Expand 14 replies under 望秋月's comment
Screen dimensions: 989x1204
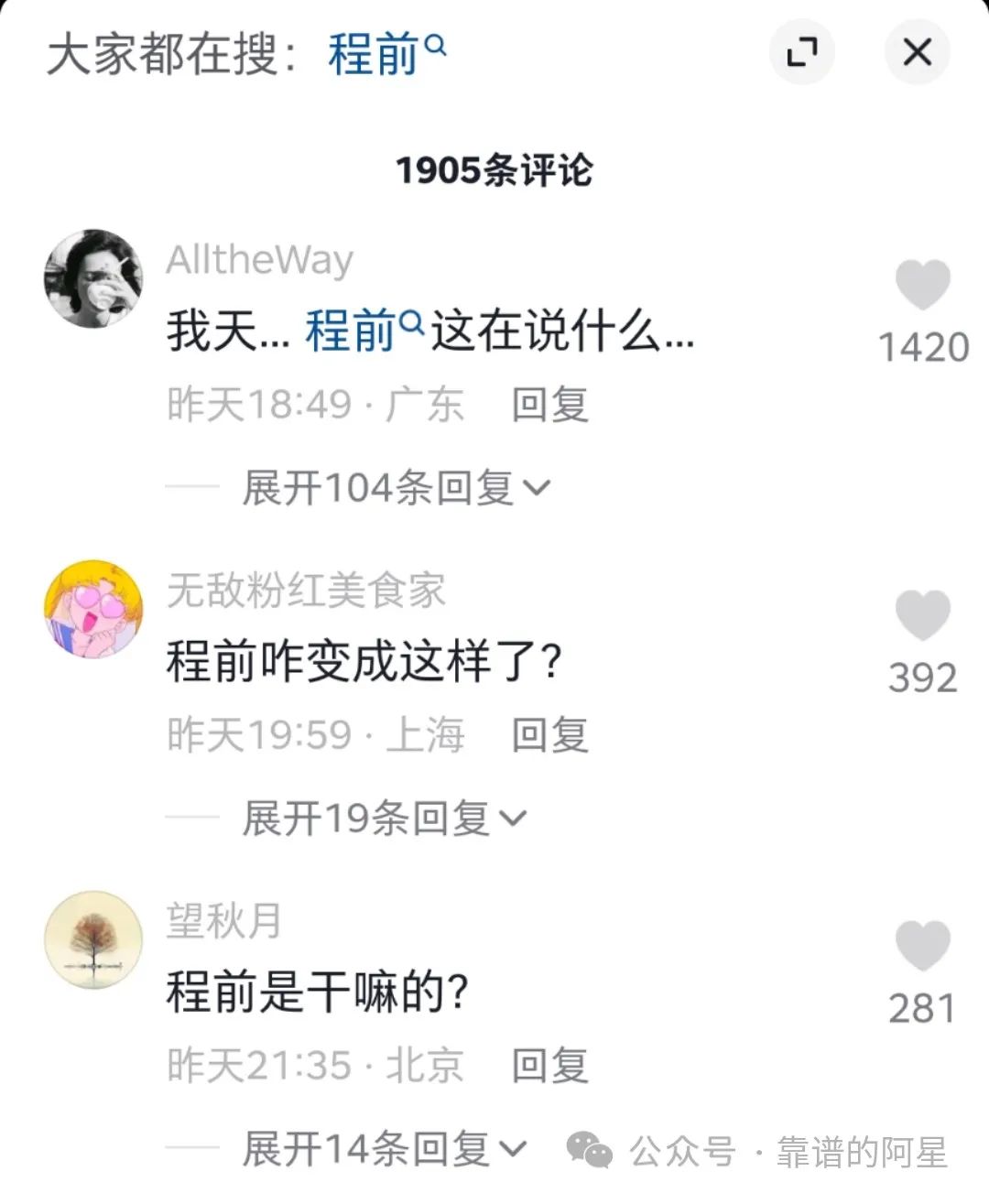coord(384,1148)
